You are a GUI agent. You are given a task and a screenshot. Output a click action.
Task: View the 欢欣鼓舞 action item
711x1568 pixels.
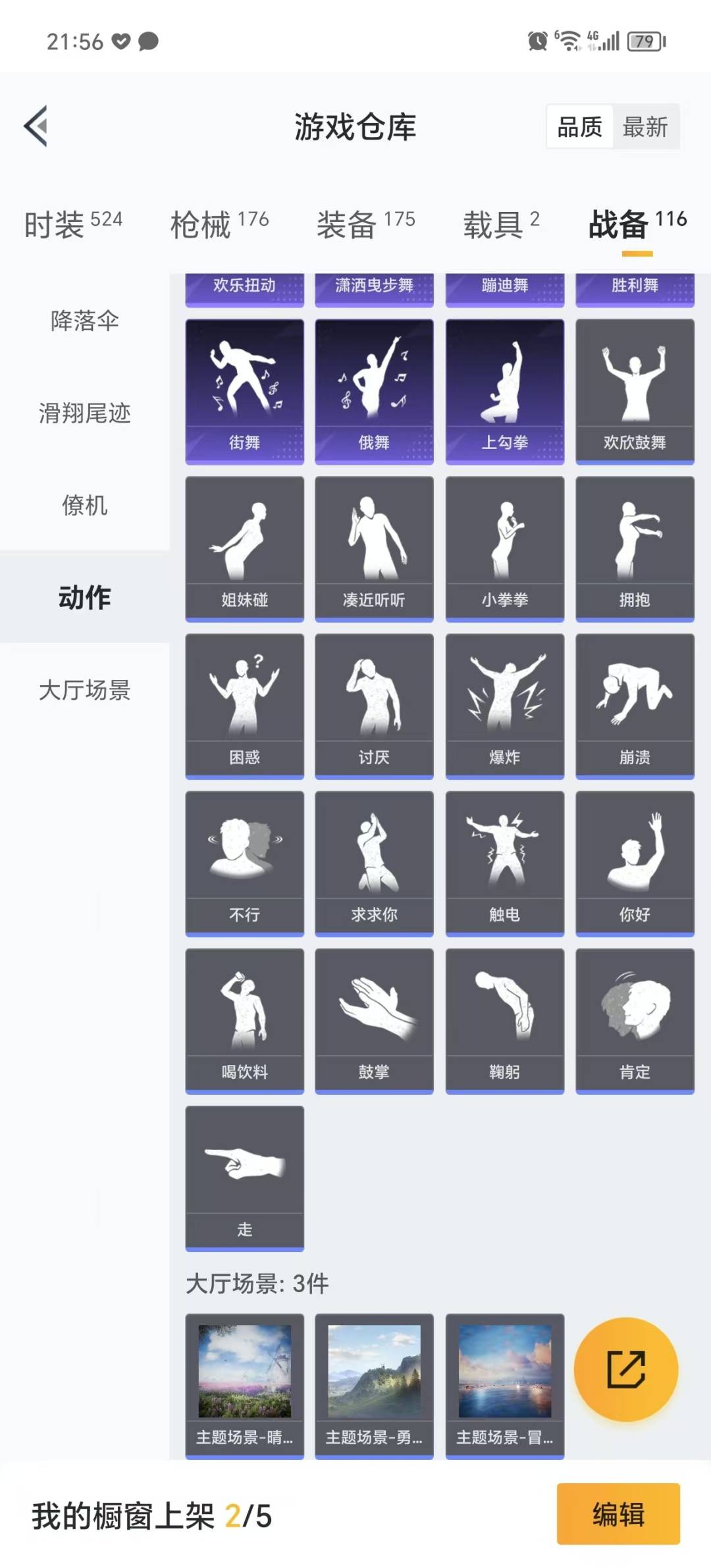click(635, 391)
